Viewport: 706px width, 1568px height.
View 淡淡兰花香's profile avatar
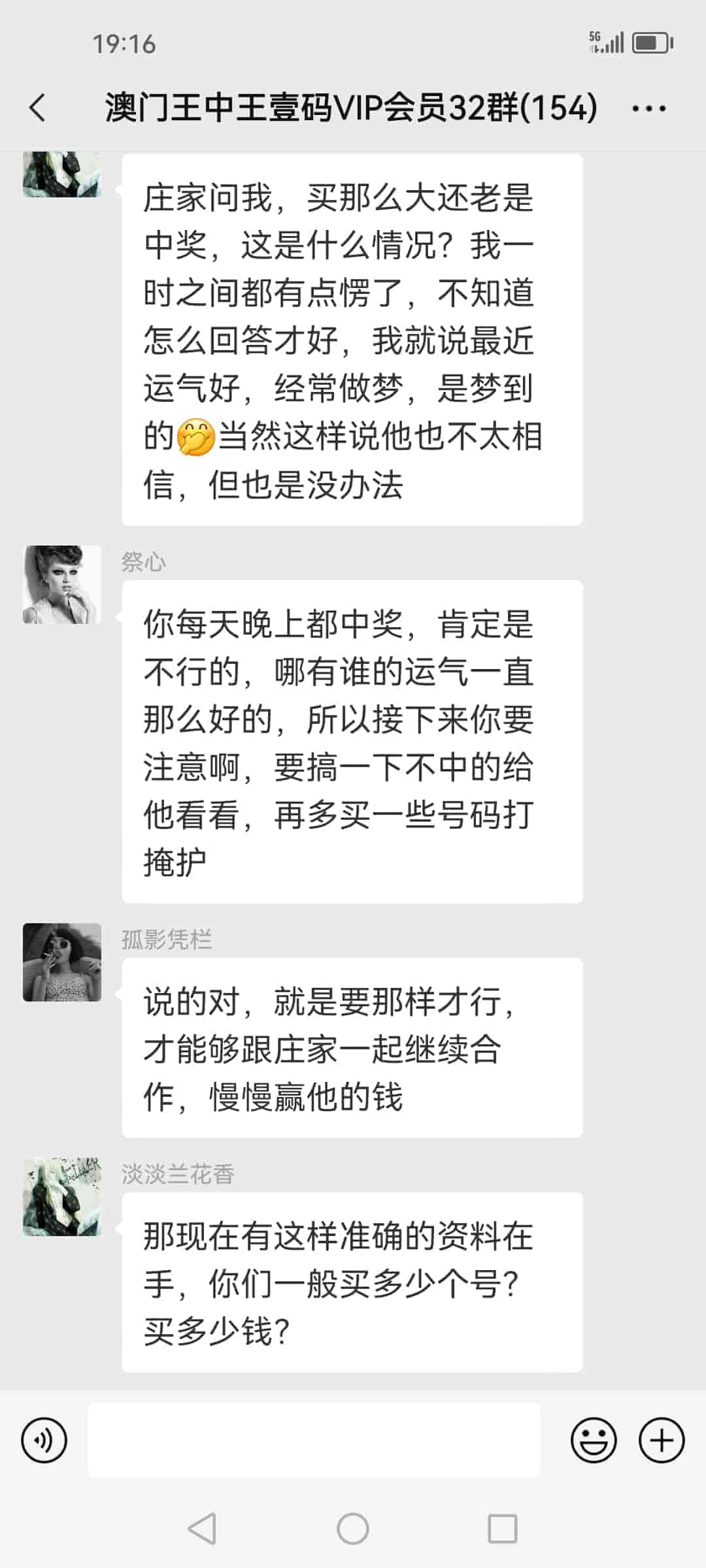[x=62, y=1197]
